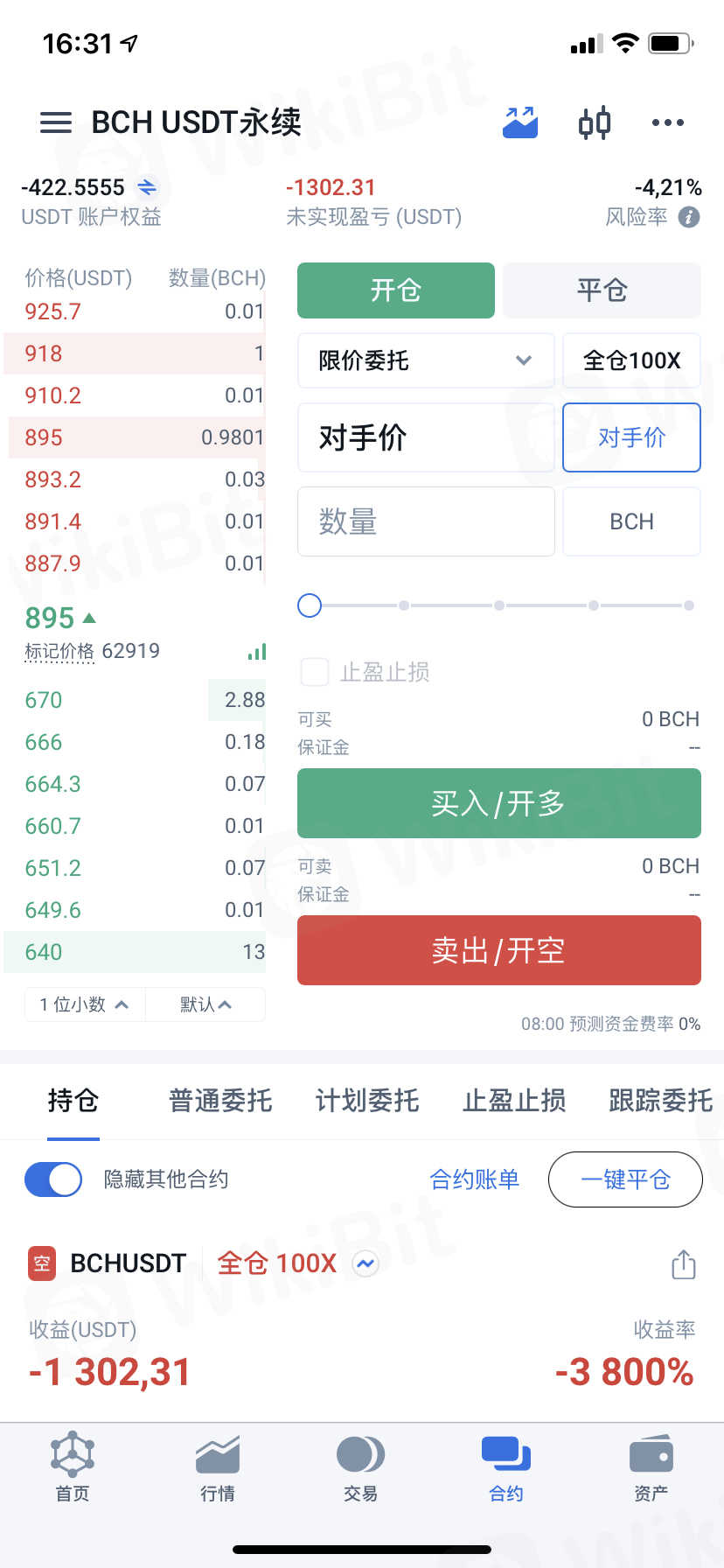Open the 合约账单 link
This screenshot has height=1568, width=724.
475,1179
